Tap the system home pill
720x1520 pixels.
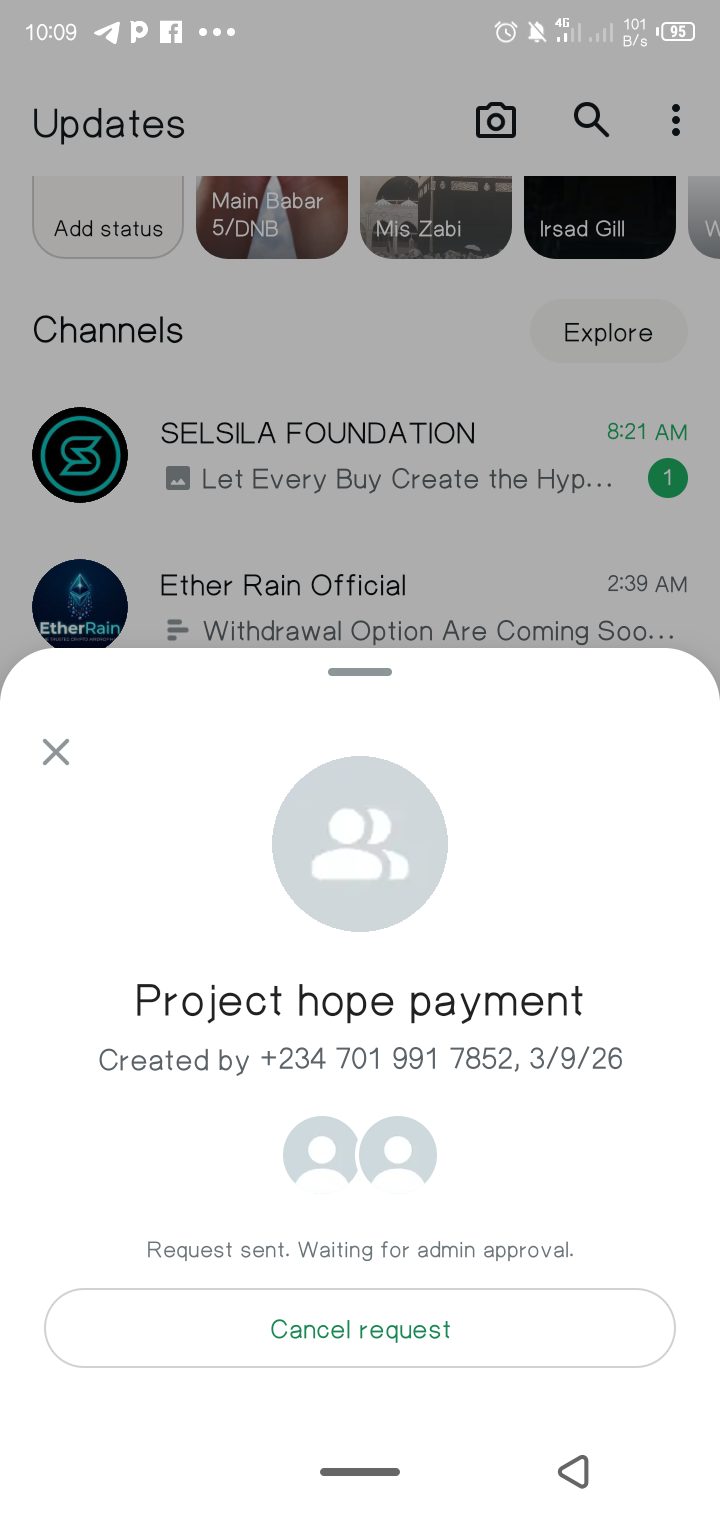pyautogui.click(x=360, y=1472)
